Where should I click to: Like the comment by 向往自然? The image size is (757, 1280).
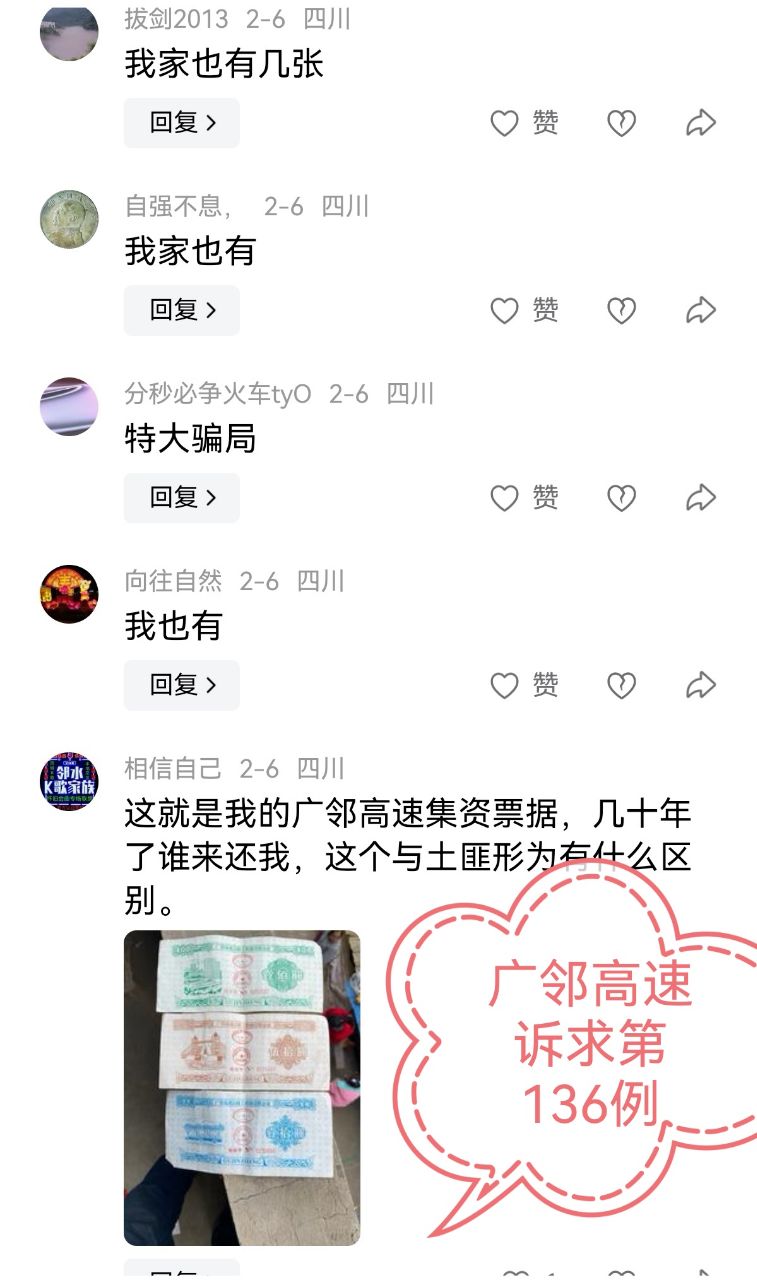[505, 685]
